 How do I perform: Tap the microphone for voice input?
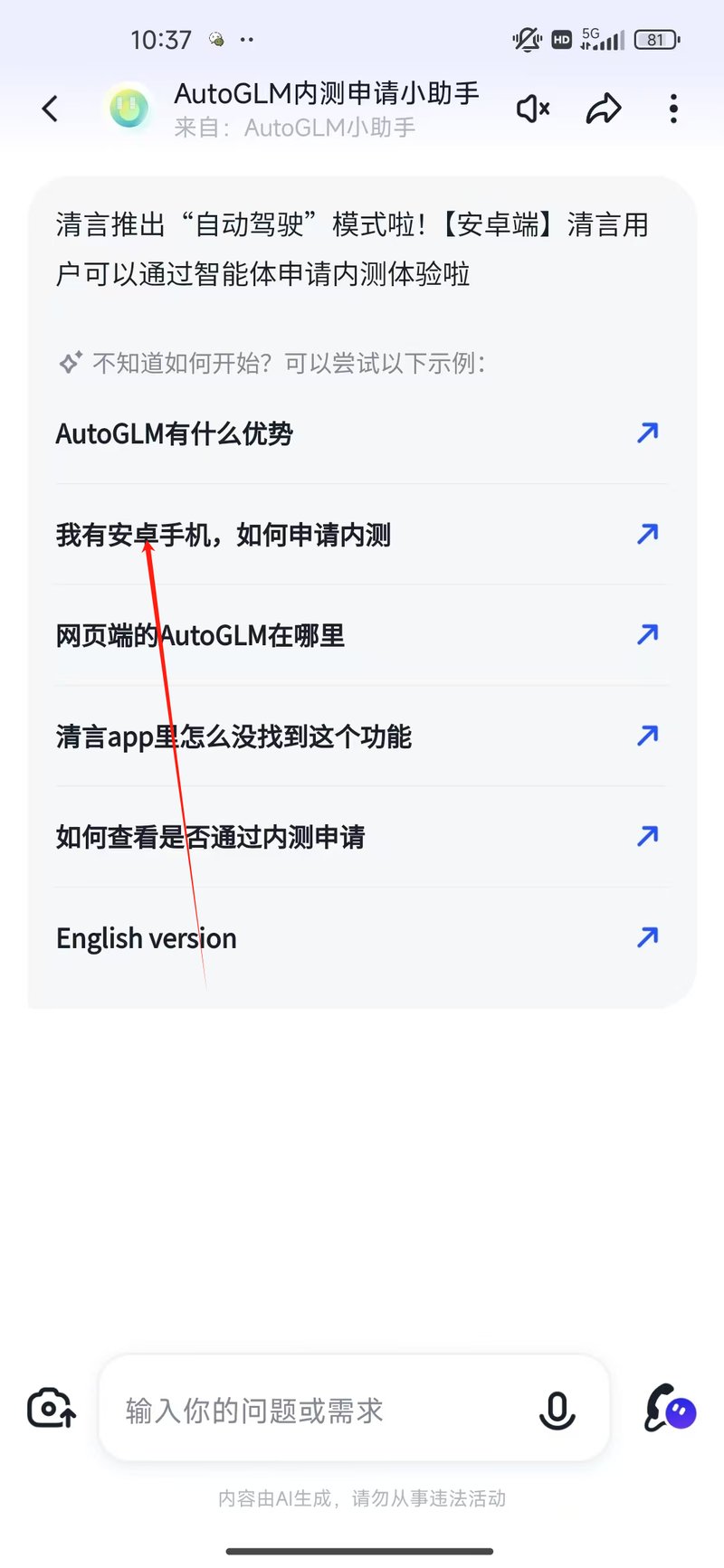[557, 1411]
